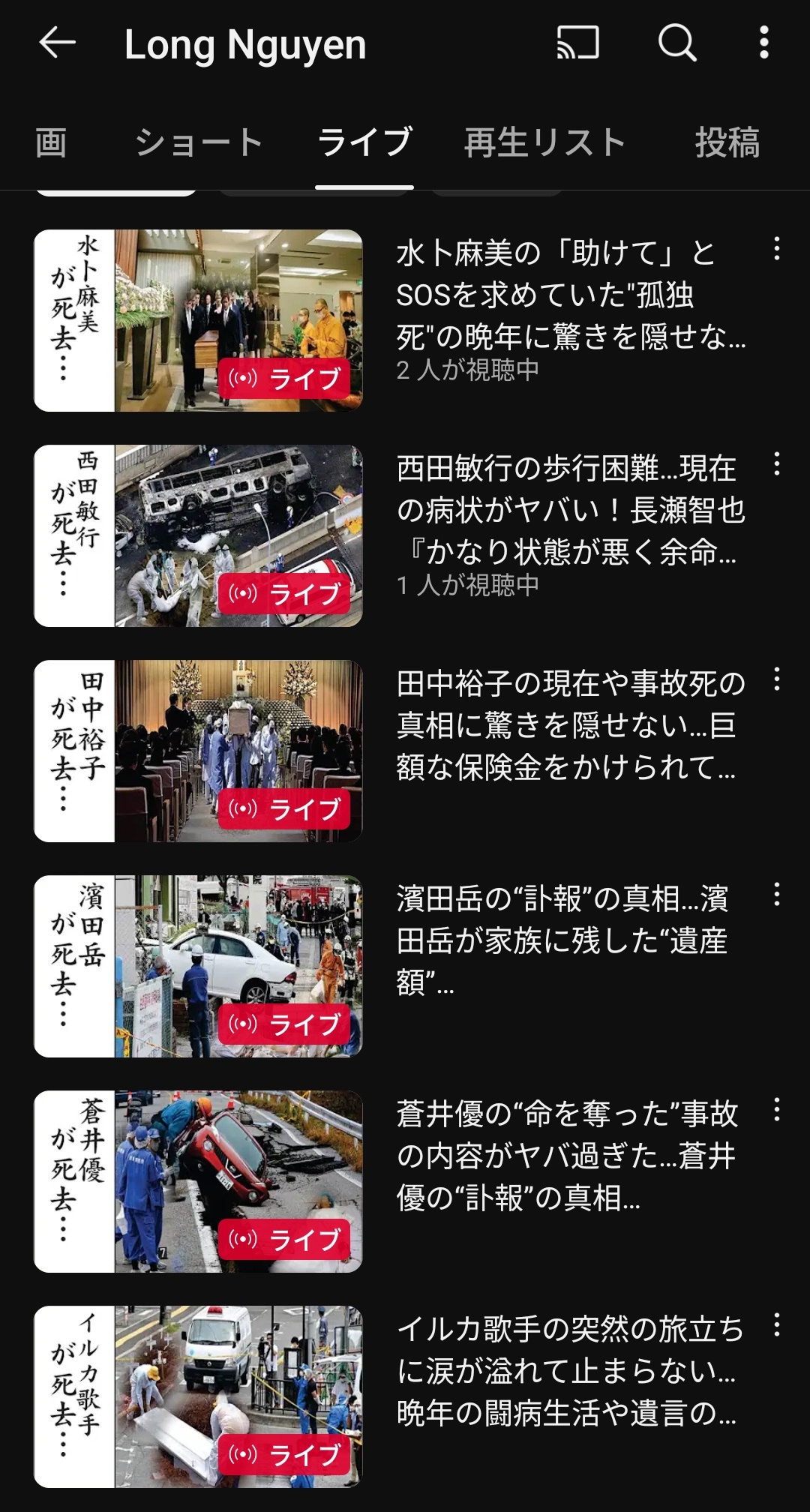The width and height of the screenshot is (810, 1512).
Task: Go back from Long Nguyen channel
Action: (58, 43)
